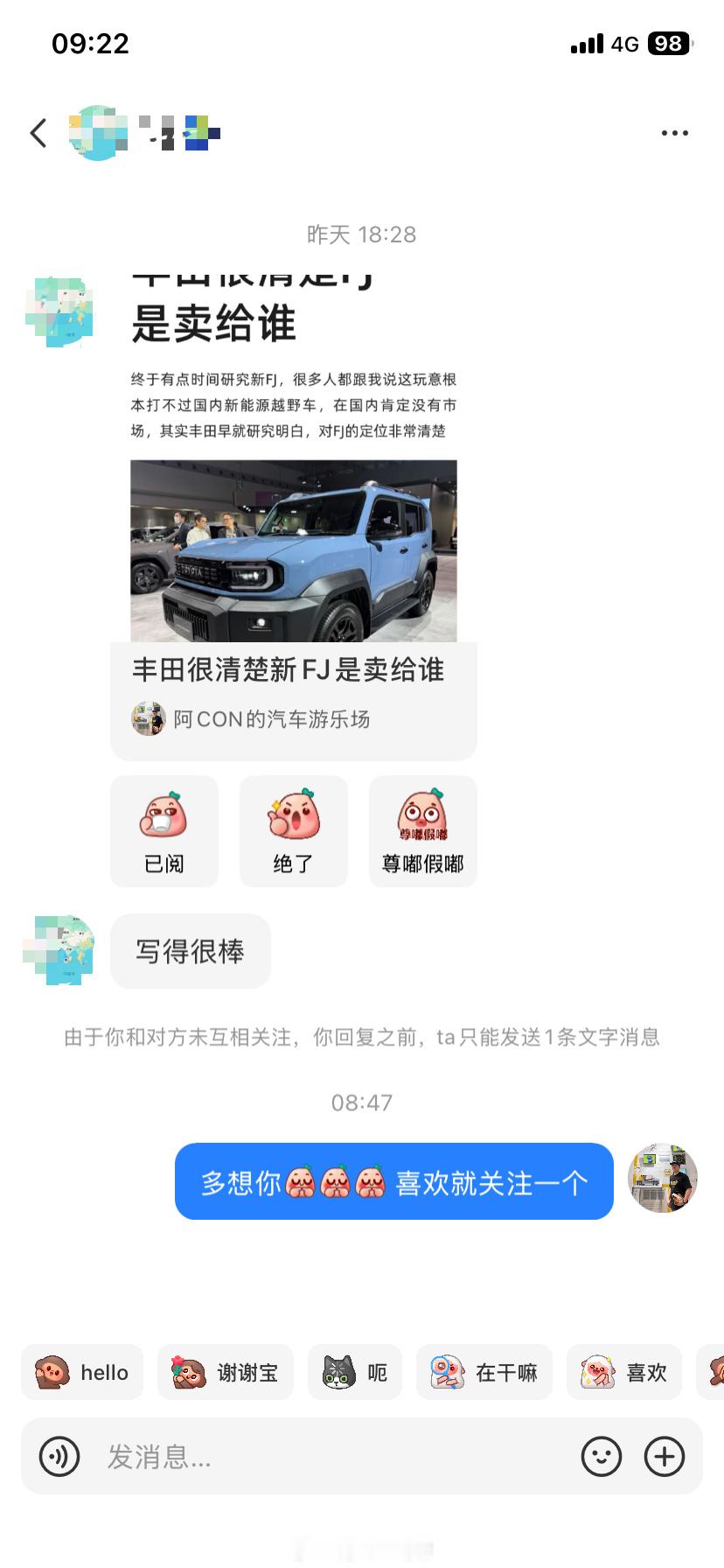Tap the voice message icon
This screenshot has height=1568, width=724.
[58, 1456]
